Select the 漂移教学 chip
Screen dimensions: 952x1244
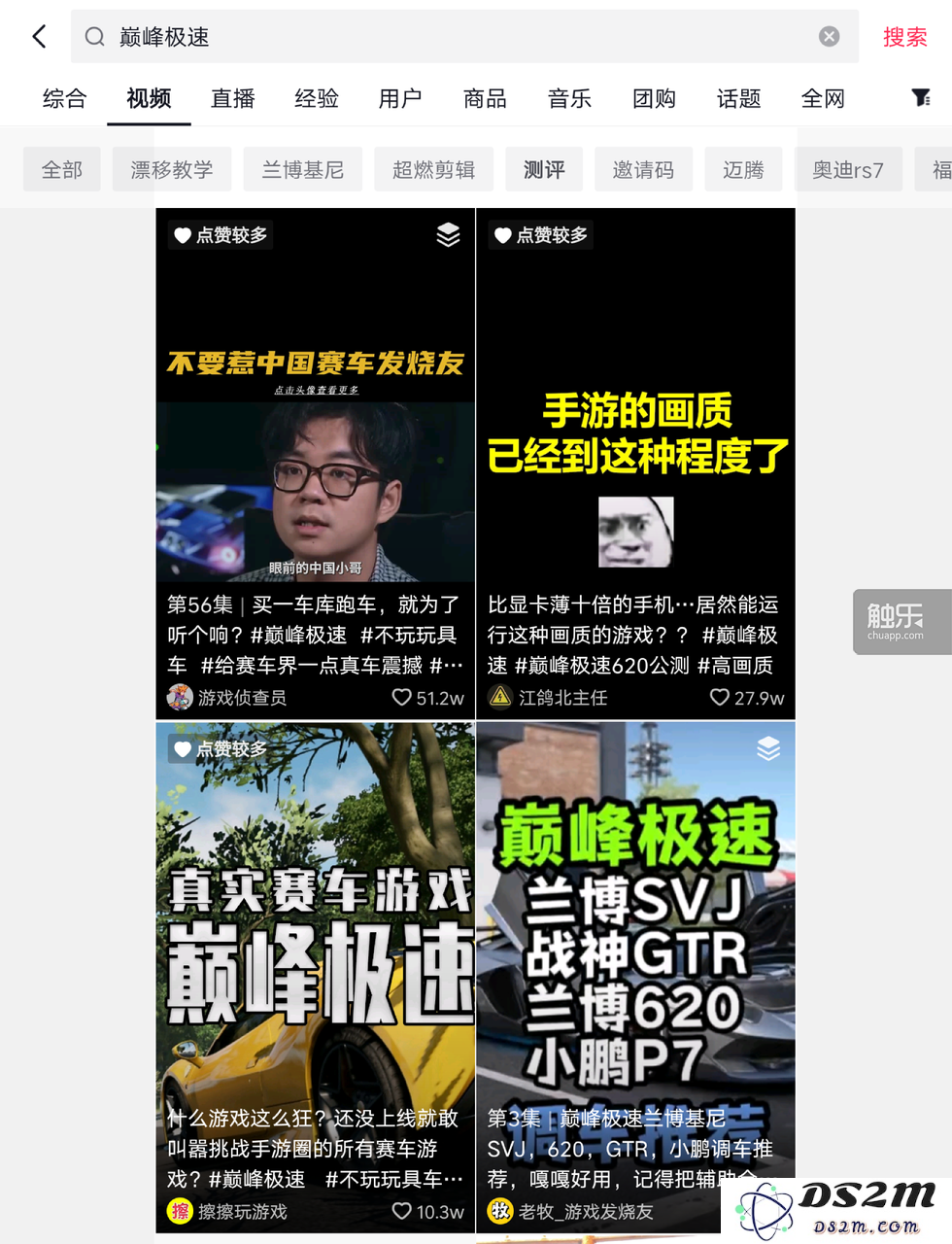click(172, 170)
